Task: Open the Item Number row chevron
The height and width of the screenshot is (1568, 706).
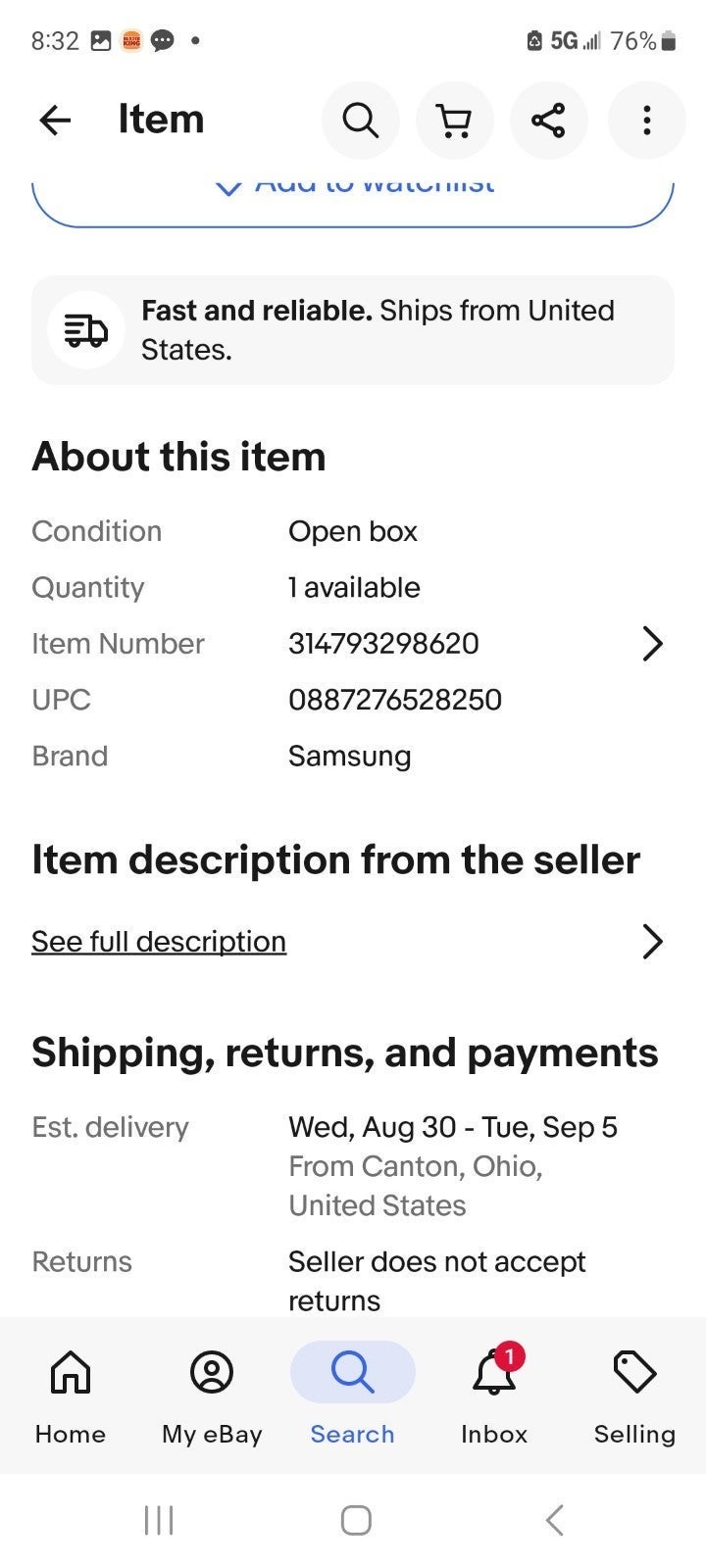Action: coord(652,644)
